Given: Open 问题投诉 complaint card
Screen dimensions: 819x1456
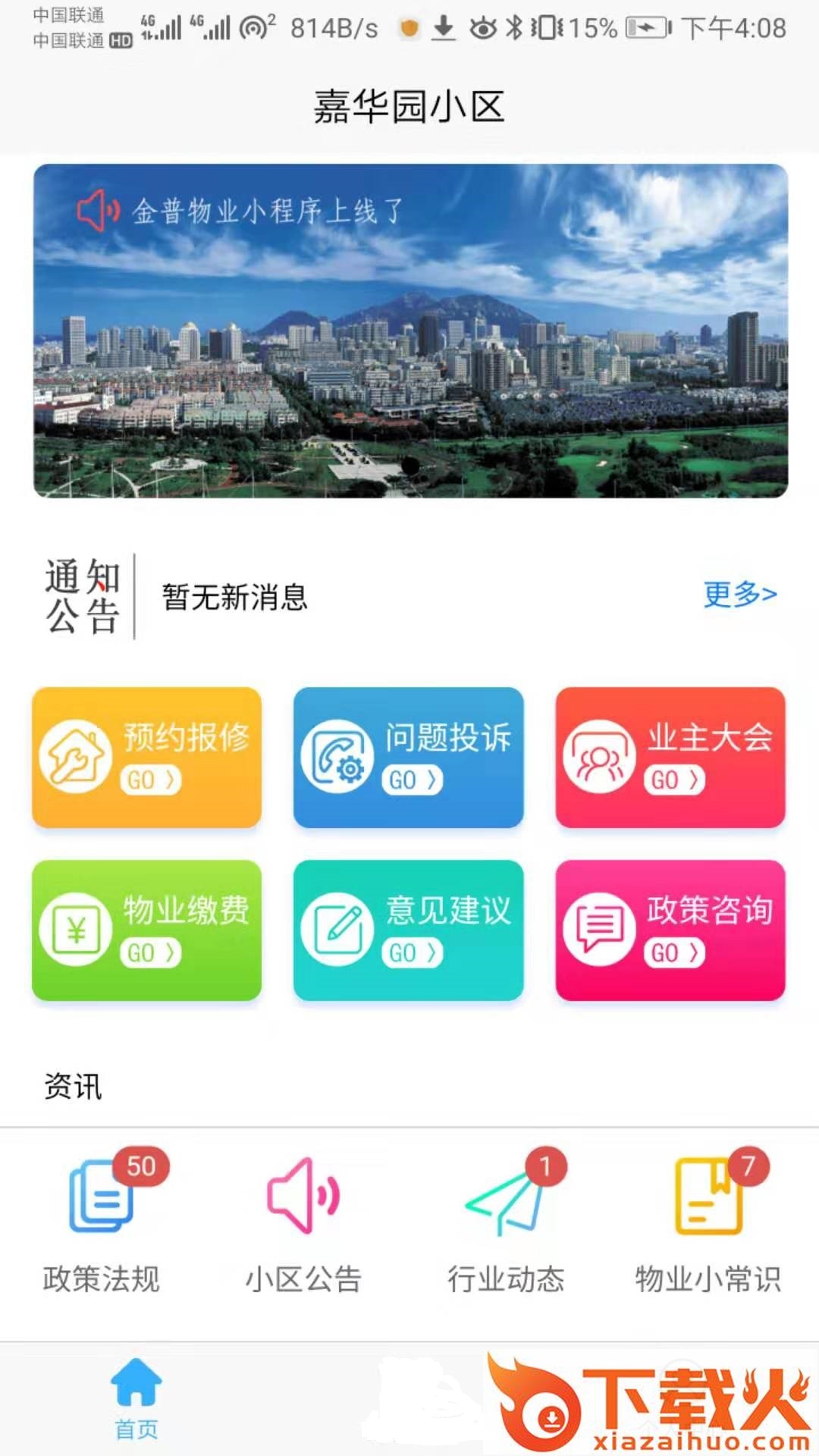Looking at the screenshot, I should [x=408, y=757].
